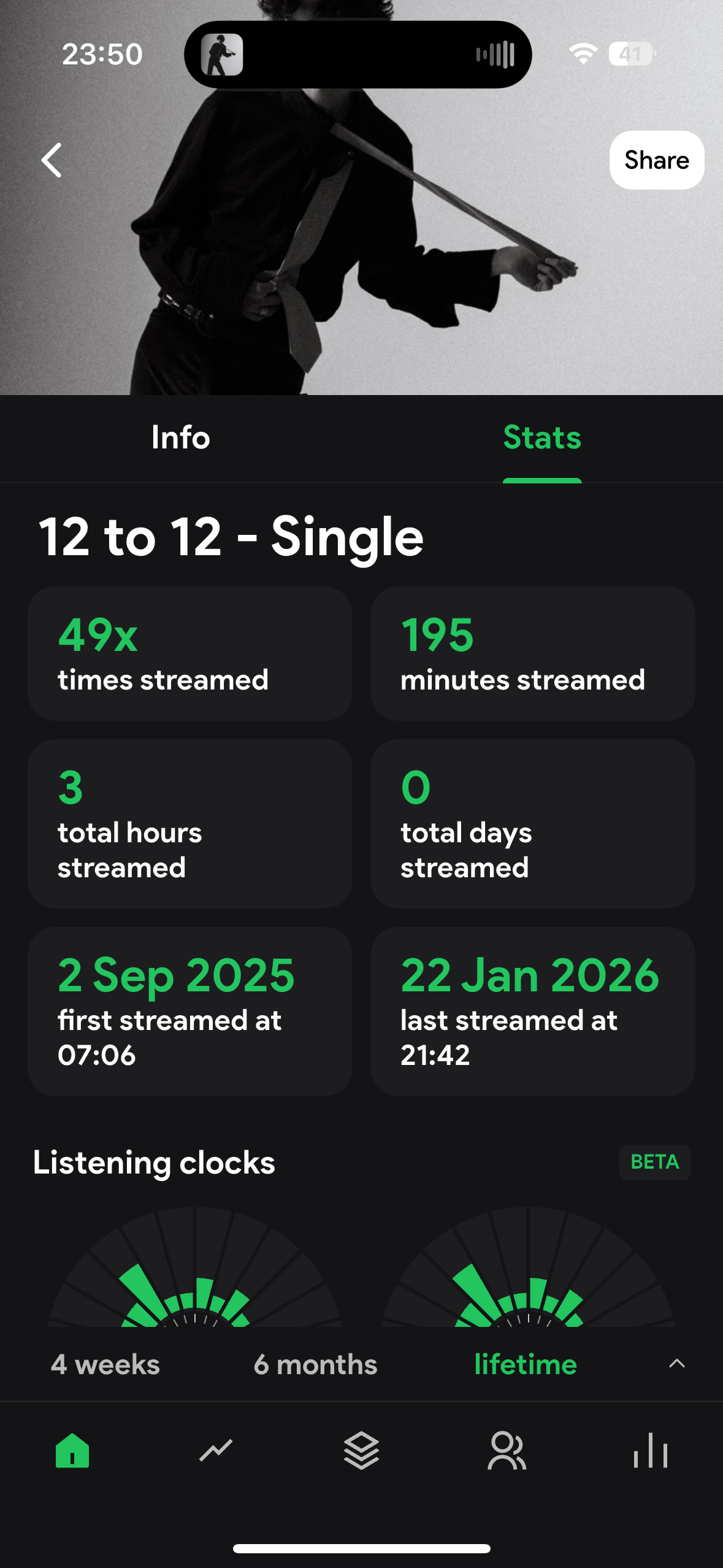The image size is (723, 1568).
Task: Switch to the Info tab
Action: click(x=180, y=437)
